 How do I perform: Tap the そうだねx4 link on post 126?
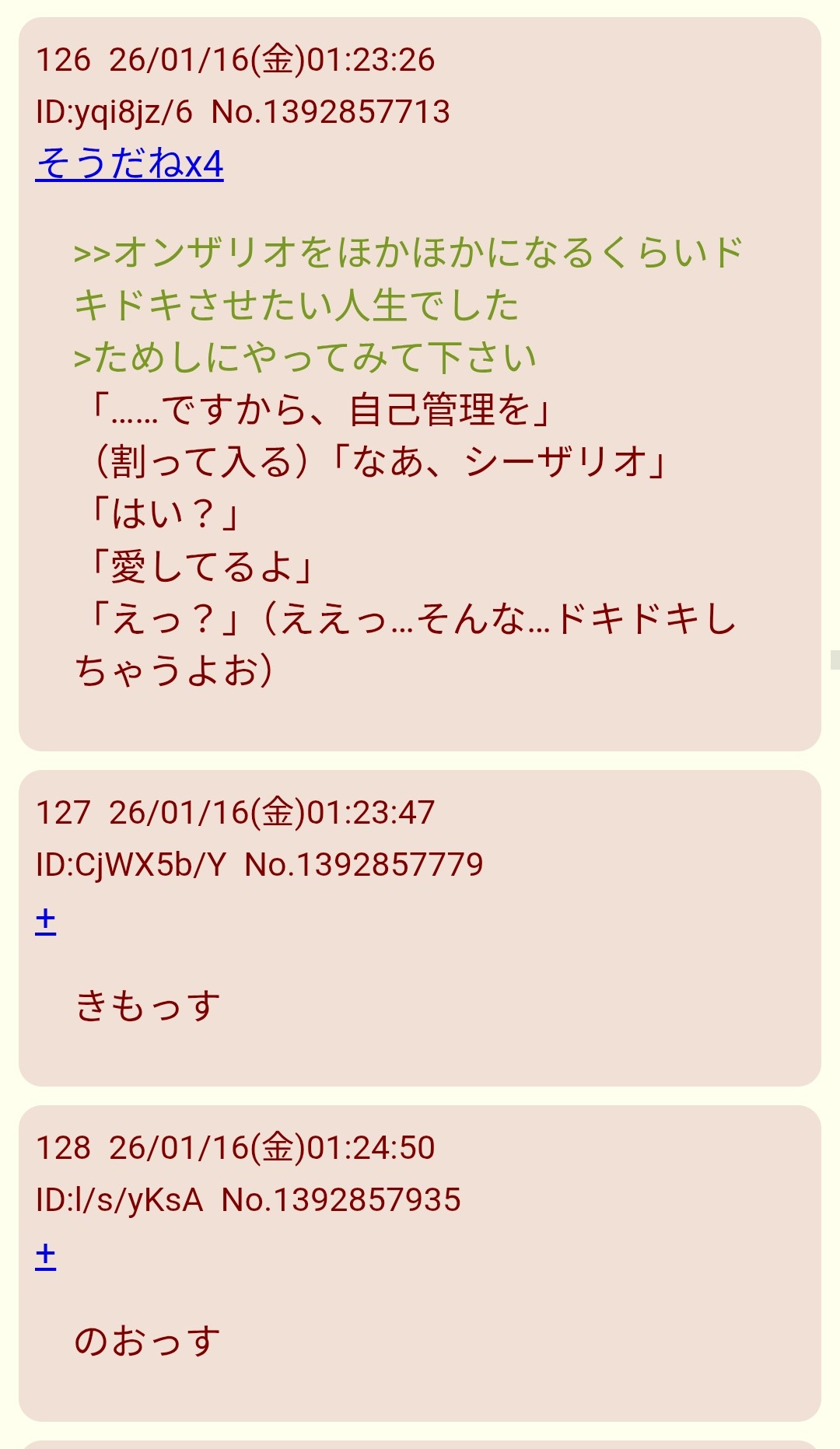point(130,164)
